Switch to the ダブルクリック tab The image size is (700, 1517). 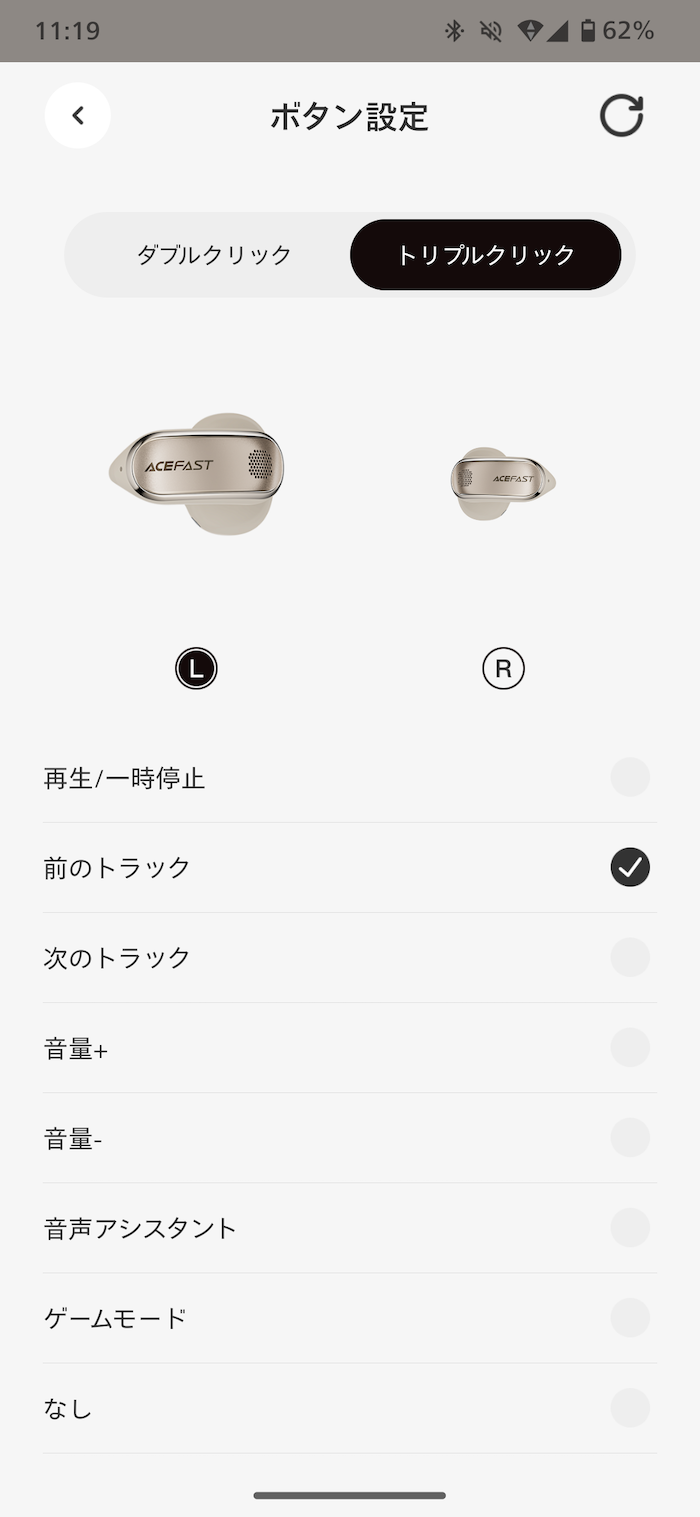(214, 255)
